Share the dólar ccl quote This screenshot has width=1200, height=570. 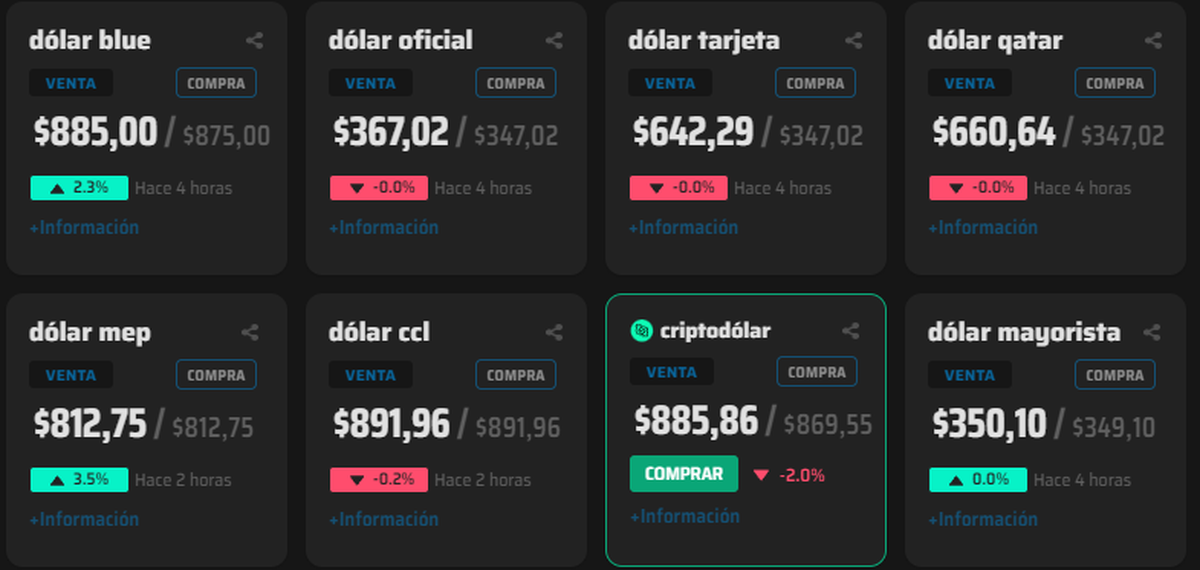tap(554, 332)
